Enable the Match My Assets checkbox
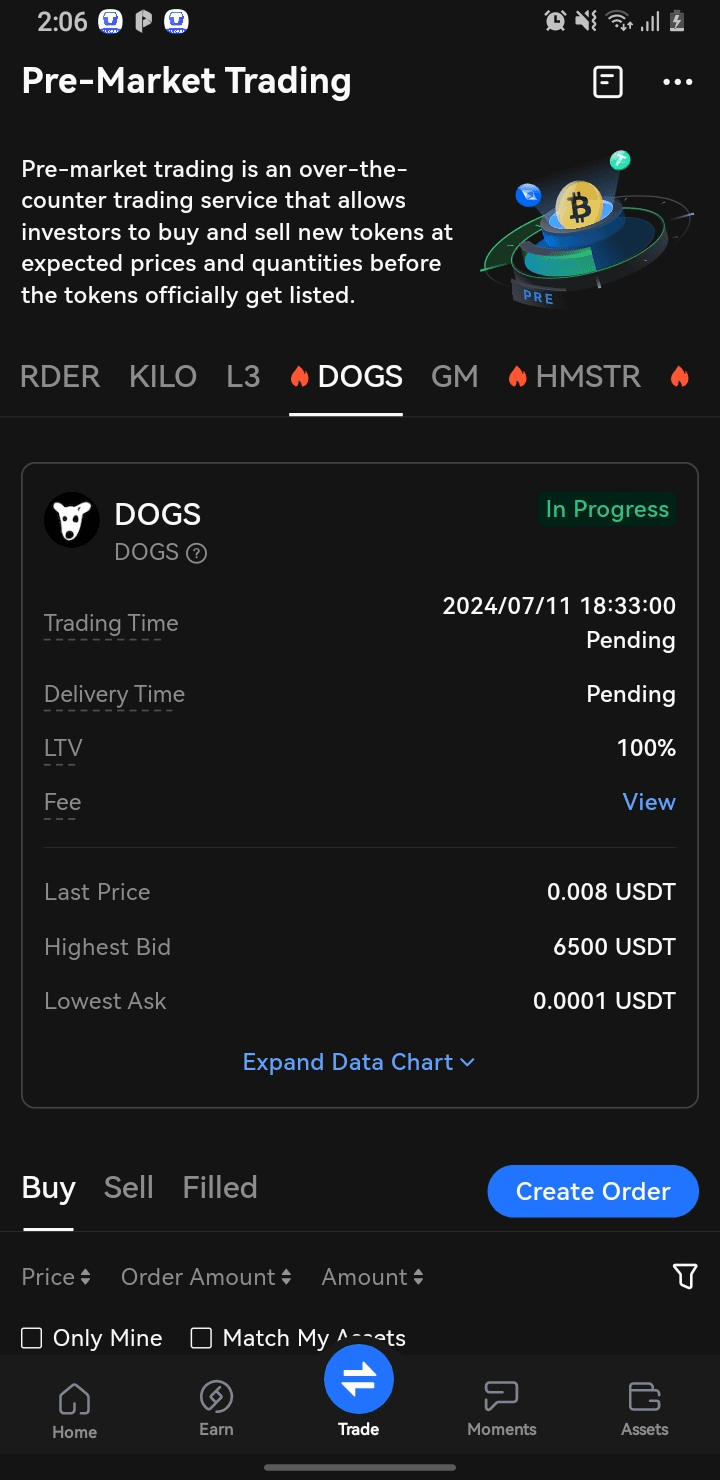 pos(202,1338)
